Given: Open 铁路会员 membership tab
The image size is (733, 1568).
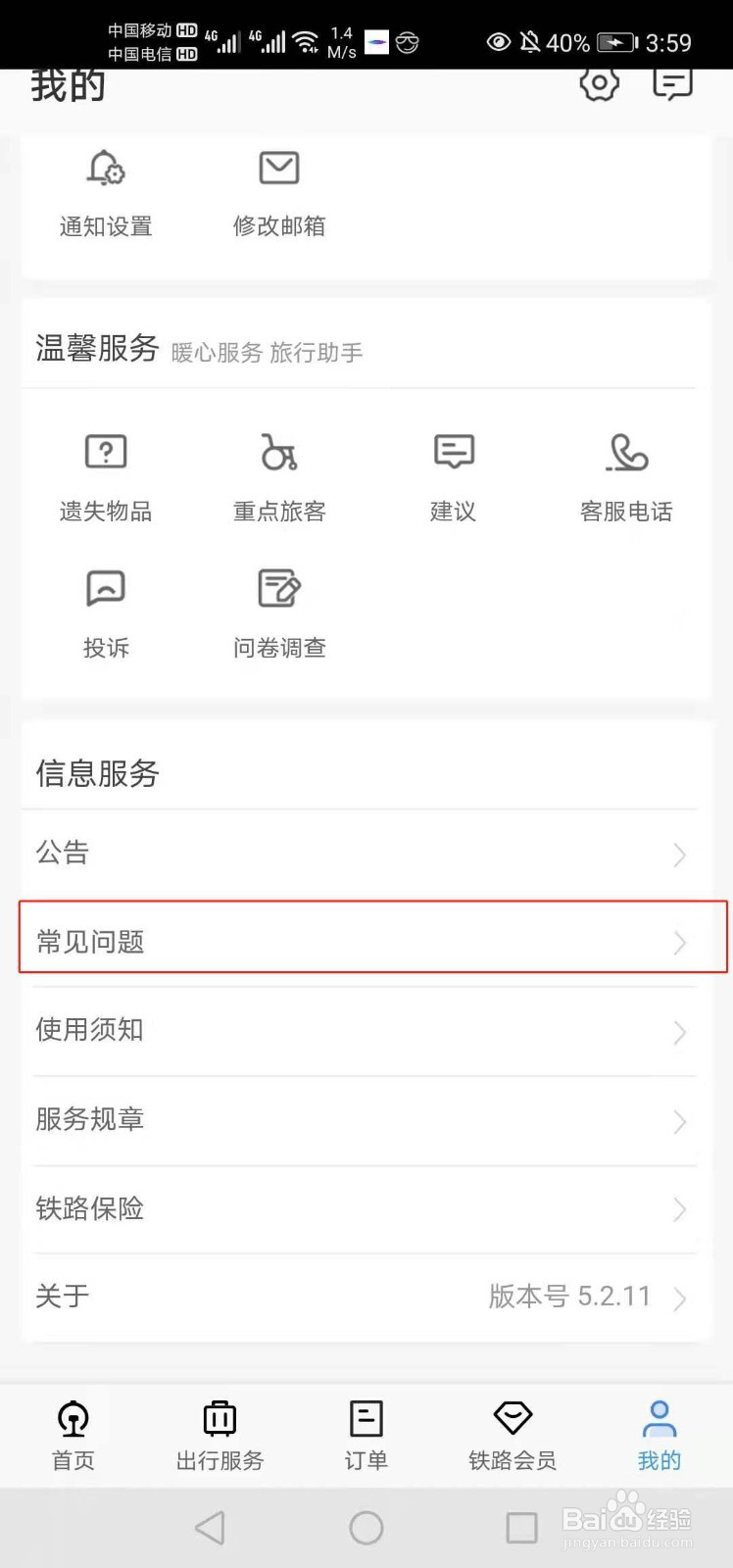Looking at the screenshot, I should (513, 1436).
